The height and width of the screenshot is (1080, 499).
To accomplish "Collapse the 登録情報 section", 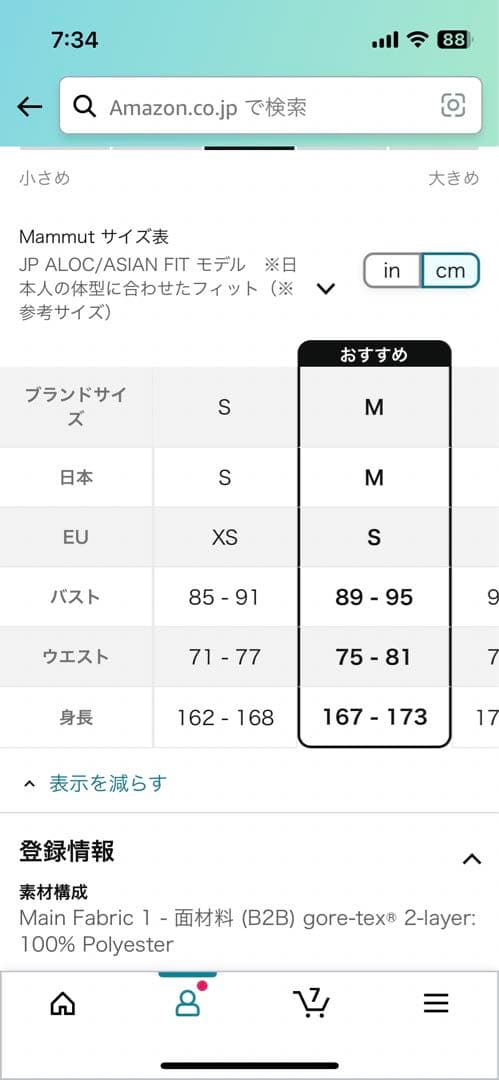I will [471, 858].
